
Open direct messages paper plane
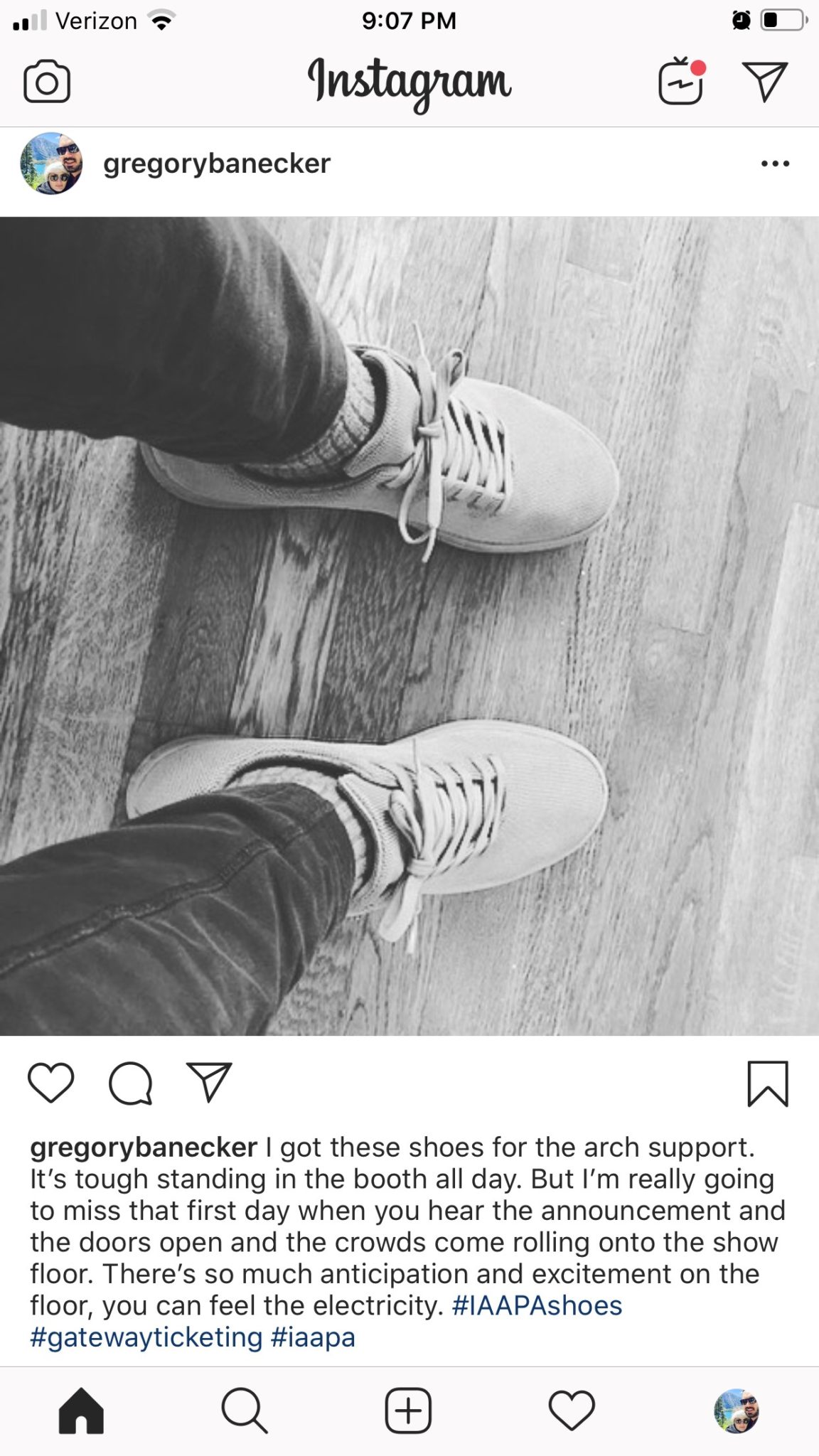(765, 82)
